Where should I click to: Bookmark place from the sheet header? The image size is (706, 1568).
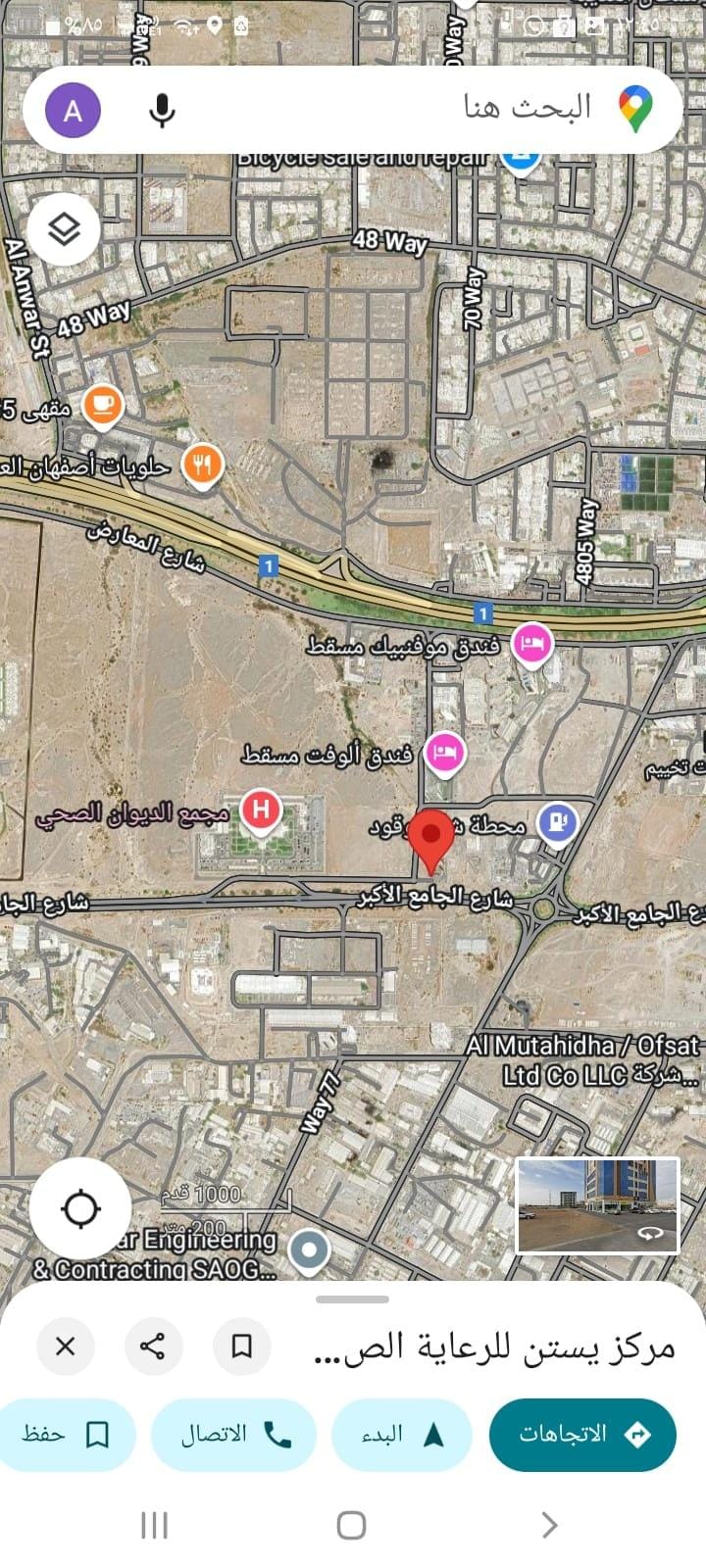[x=241, y=1346]
